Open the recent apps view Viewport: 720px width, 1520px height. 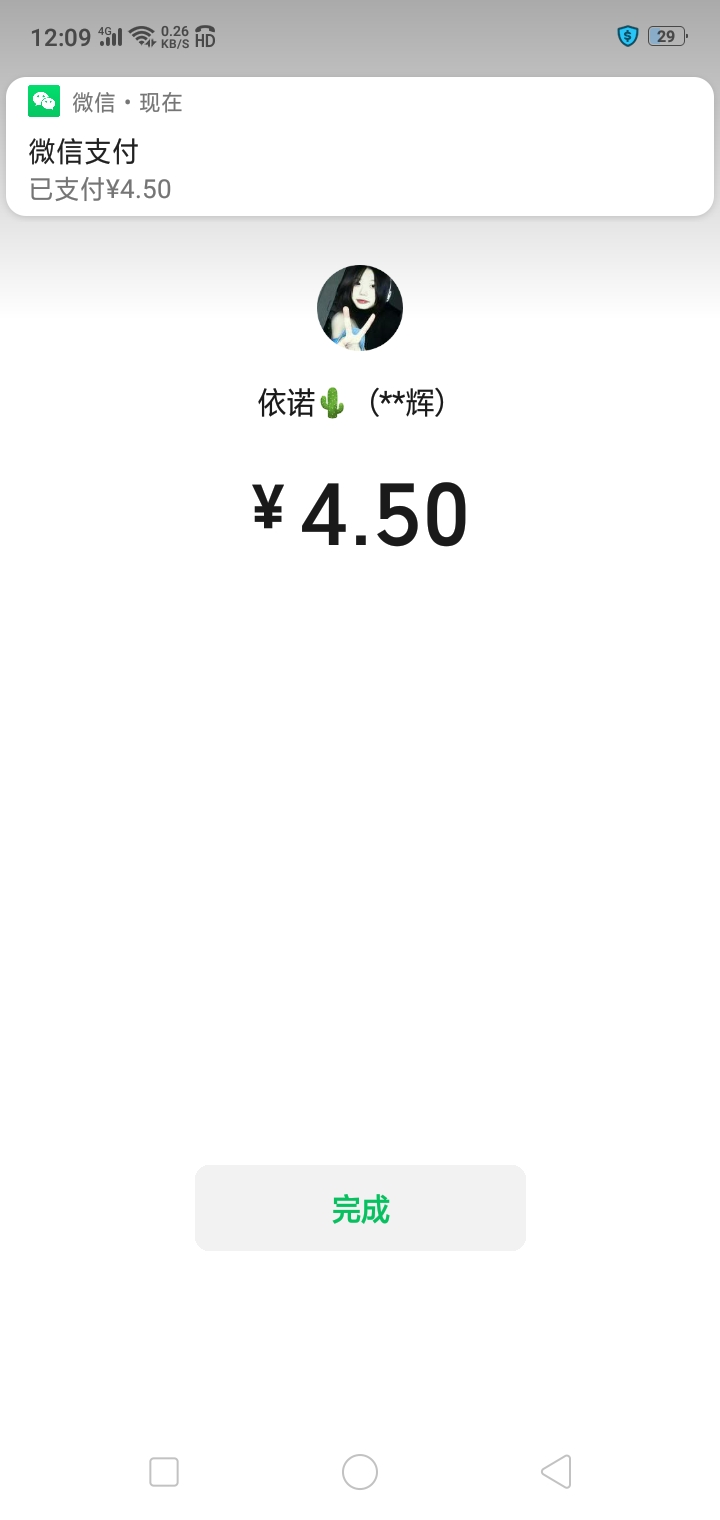[164, 1472]
